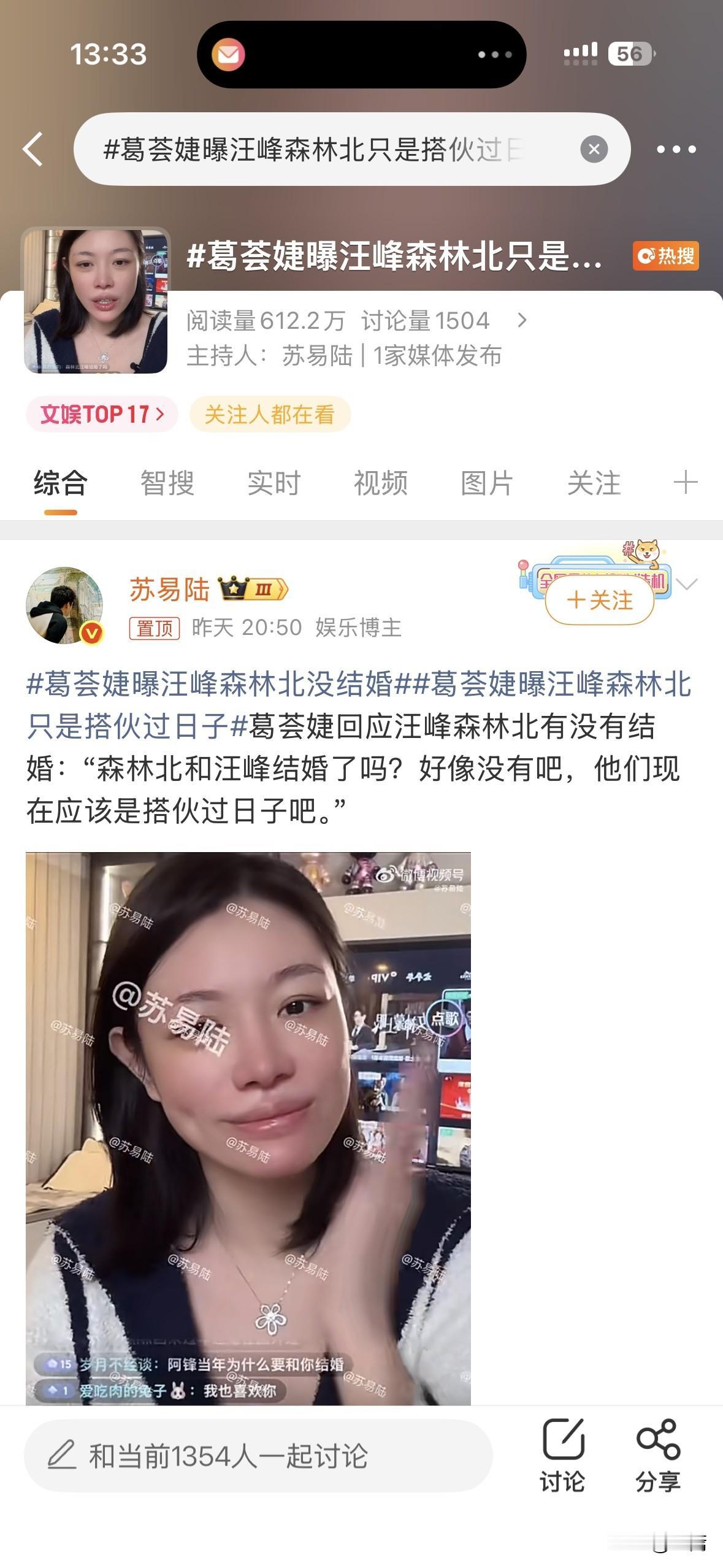Switch to the 图片 tab
Image resolution: width=723 pixels, height=1568 pixels.
point(488,484)
